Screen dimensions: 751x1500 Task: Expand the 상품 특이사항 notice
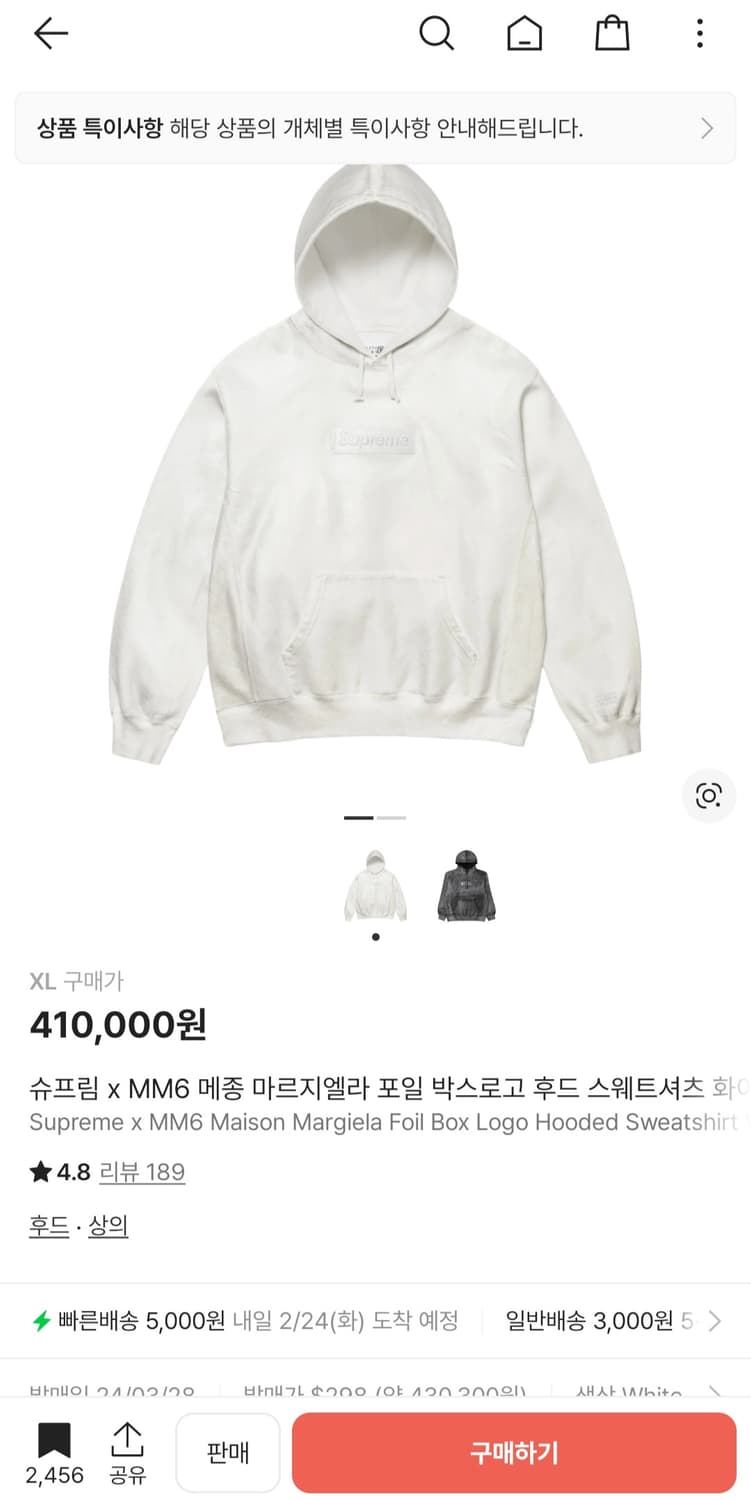pyautogui.click(x=374, y=128)
